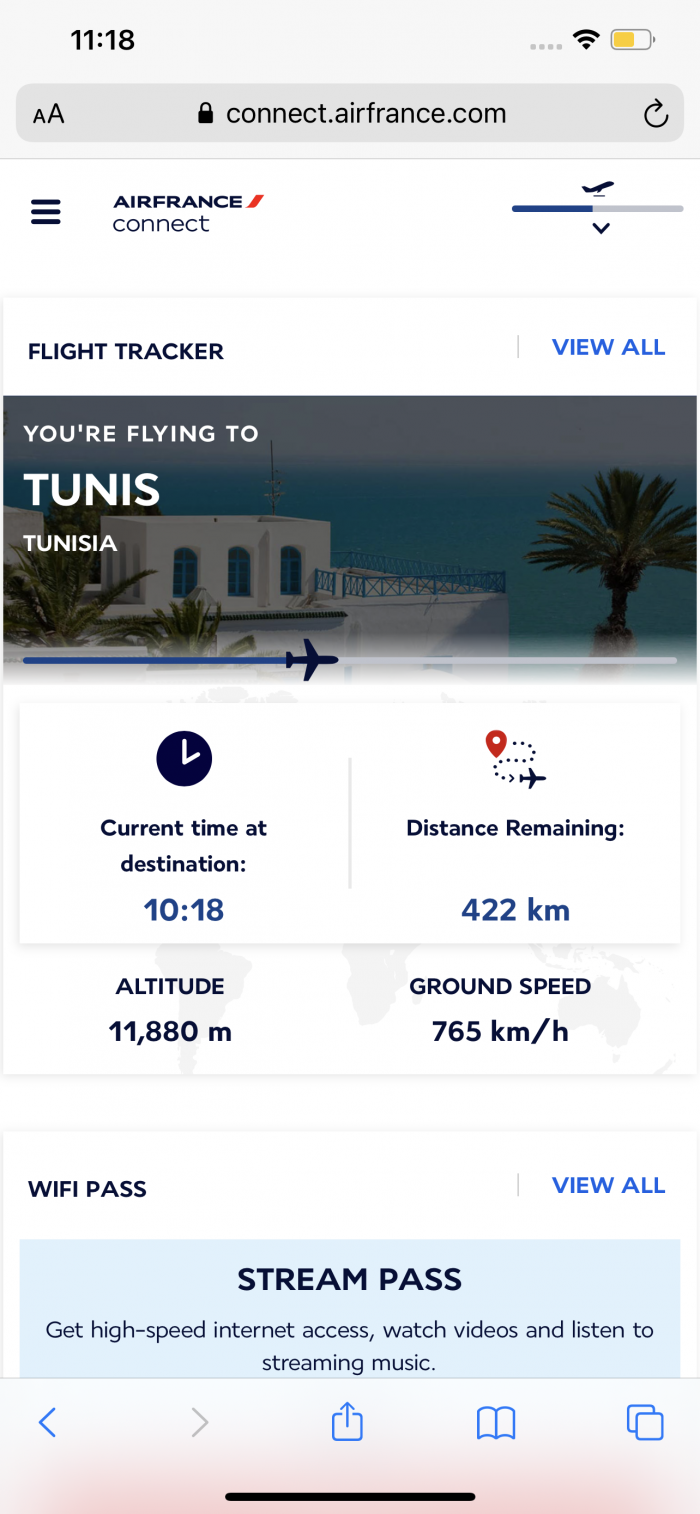The image size is (700, 1514).
Task: Share this page
Action: [347, 1422]
